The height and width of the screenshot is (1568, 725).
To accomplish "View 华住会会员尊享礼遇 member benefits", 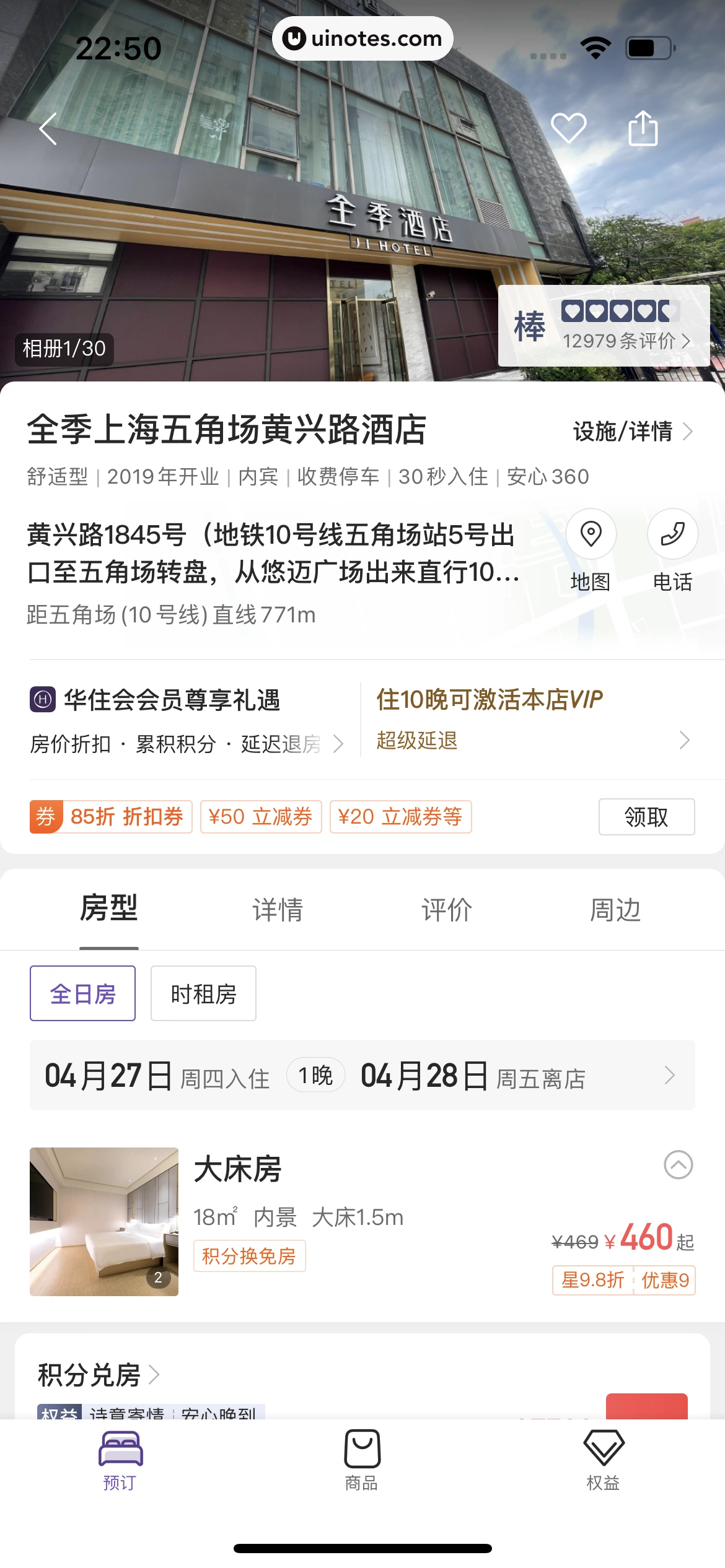I will click(x=186, y=720).
